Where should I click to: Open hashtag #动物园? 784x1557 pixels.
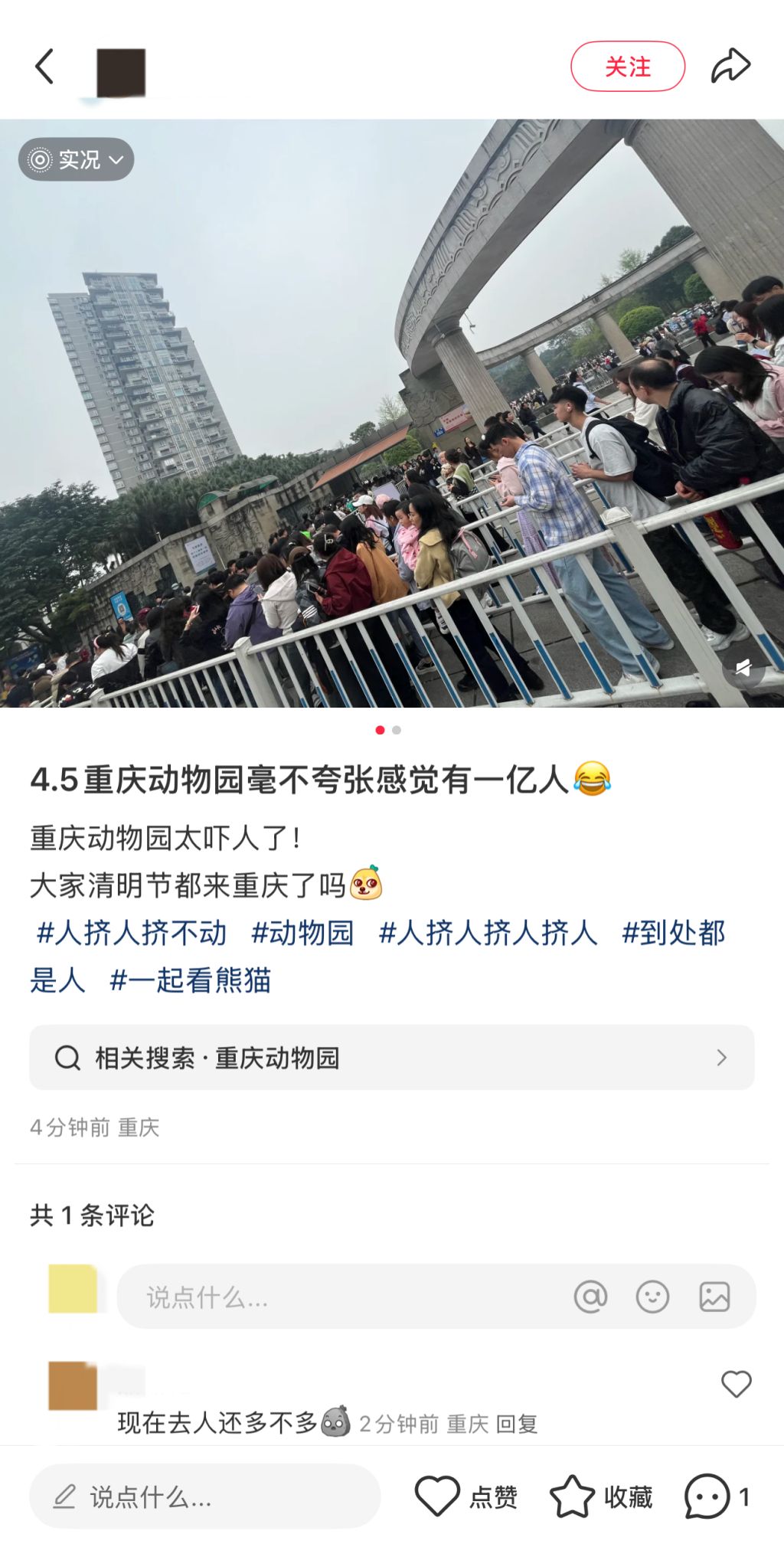coord(303,933)
